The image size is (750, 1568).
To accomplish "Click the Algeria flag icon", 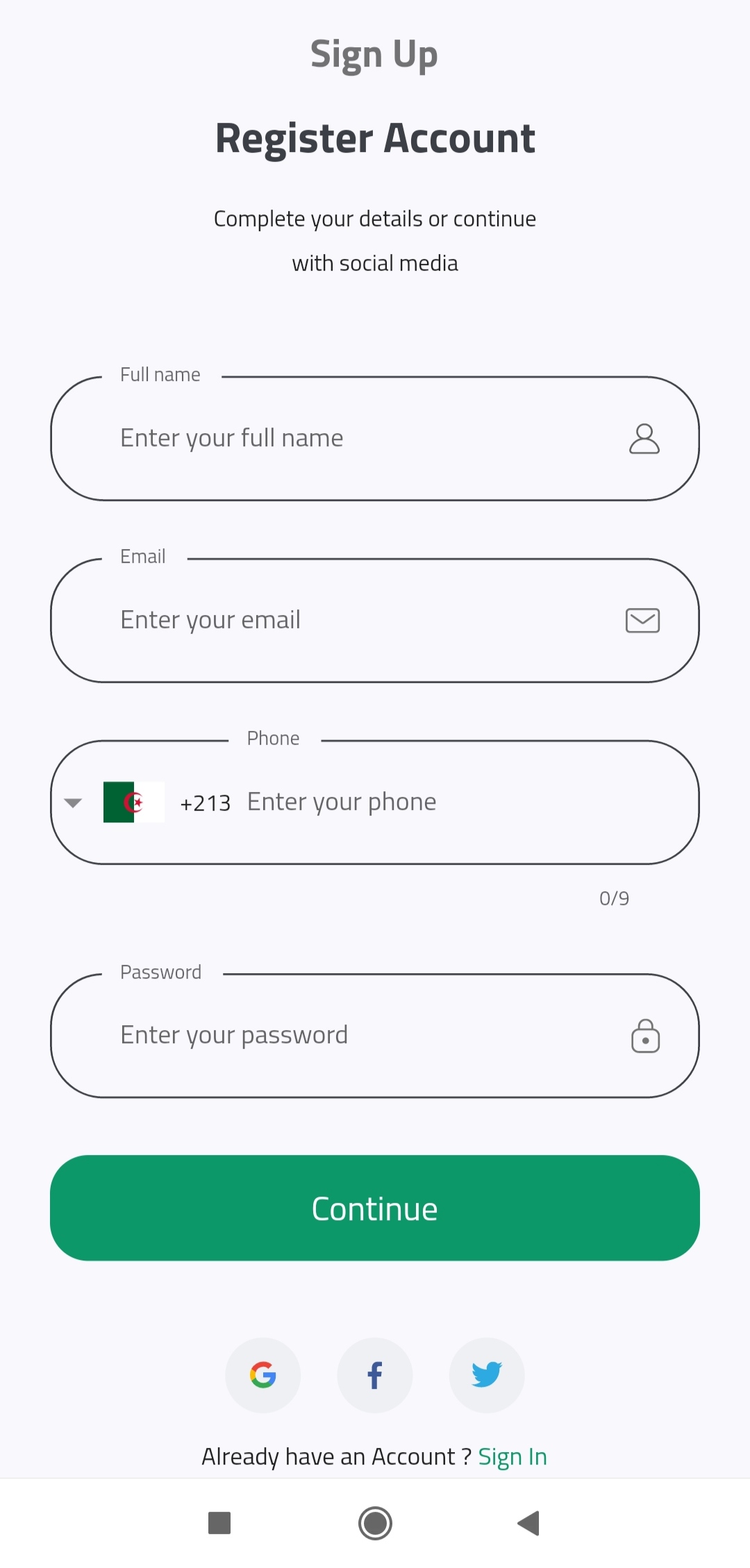I will (134, 802).
